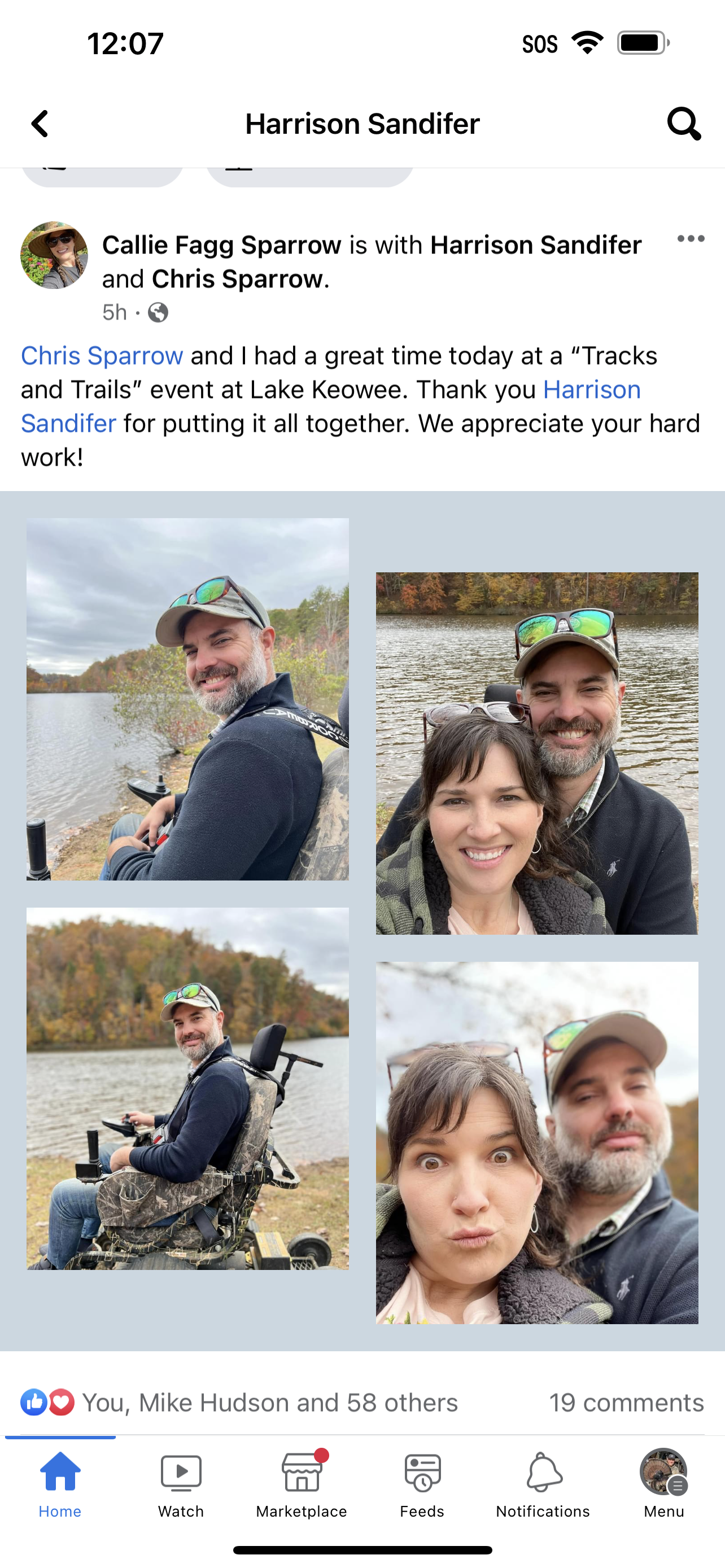Open the Notifications tab
This screenshot has height=1568, width=725.
tap(543, 1484)
